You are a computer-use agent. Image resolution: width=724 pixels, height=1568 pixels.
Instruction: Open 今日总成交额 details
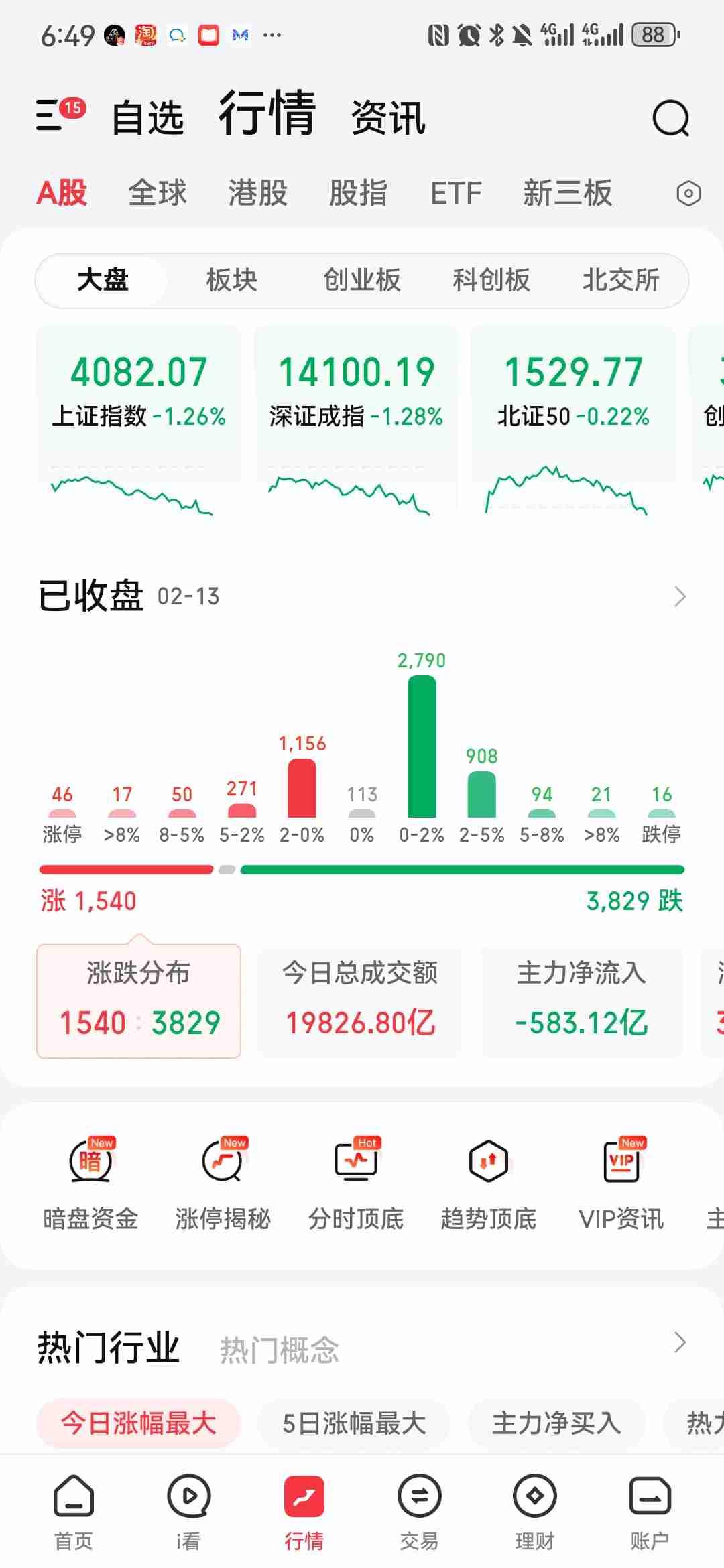pyautogui.click(x=359, y=1002)
